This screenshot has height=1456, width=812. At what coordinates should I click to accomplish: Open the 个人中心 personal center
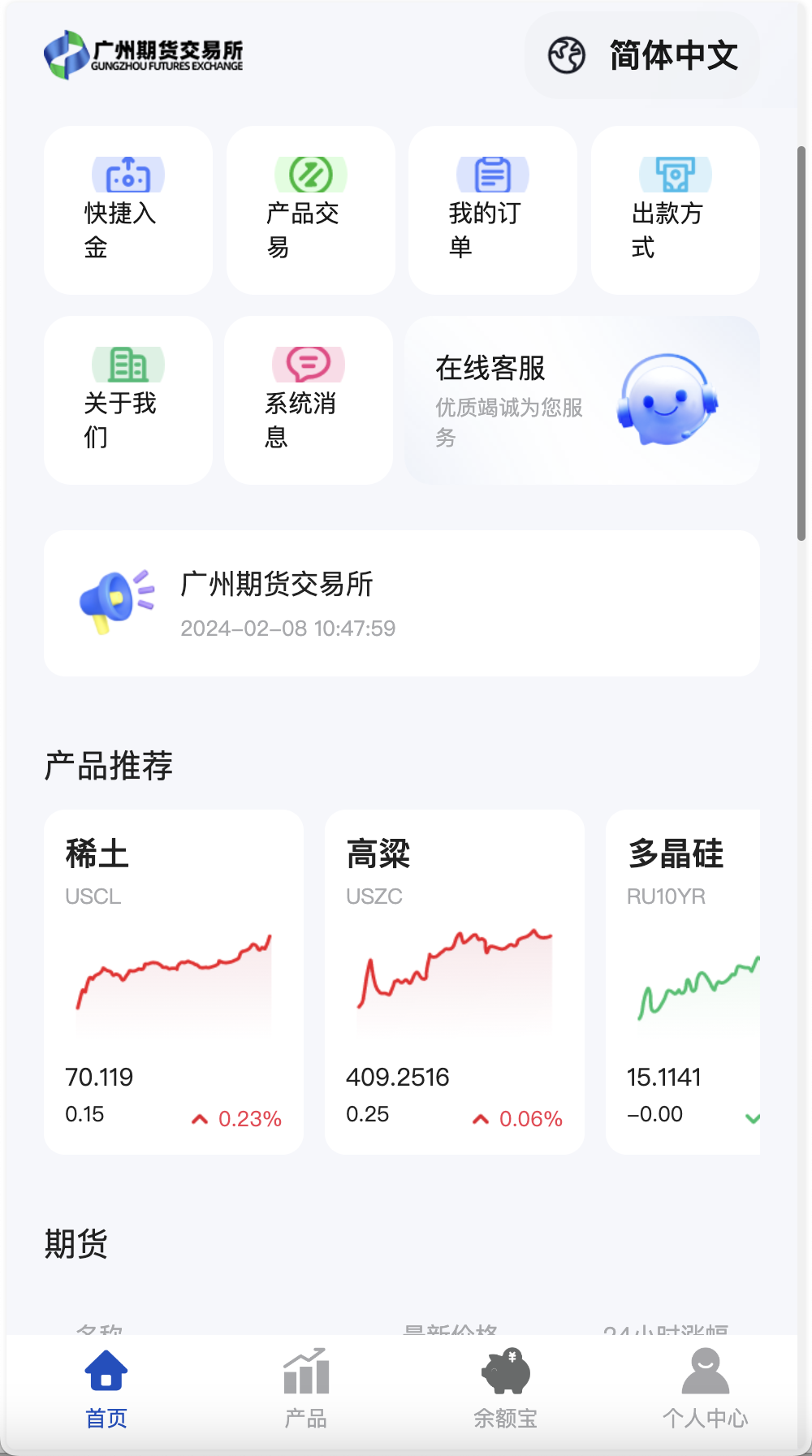tap(706, 1389)
